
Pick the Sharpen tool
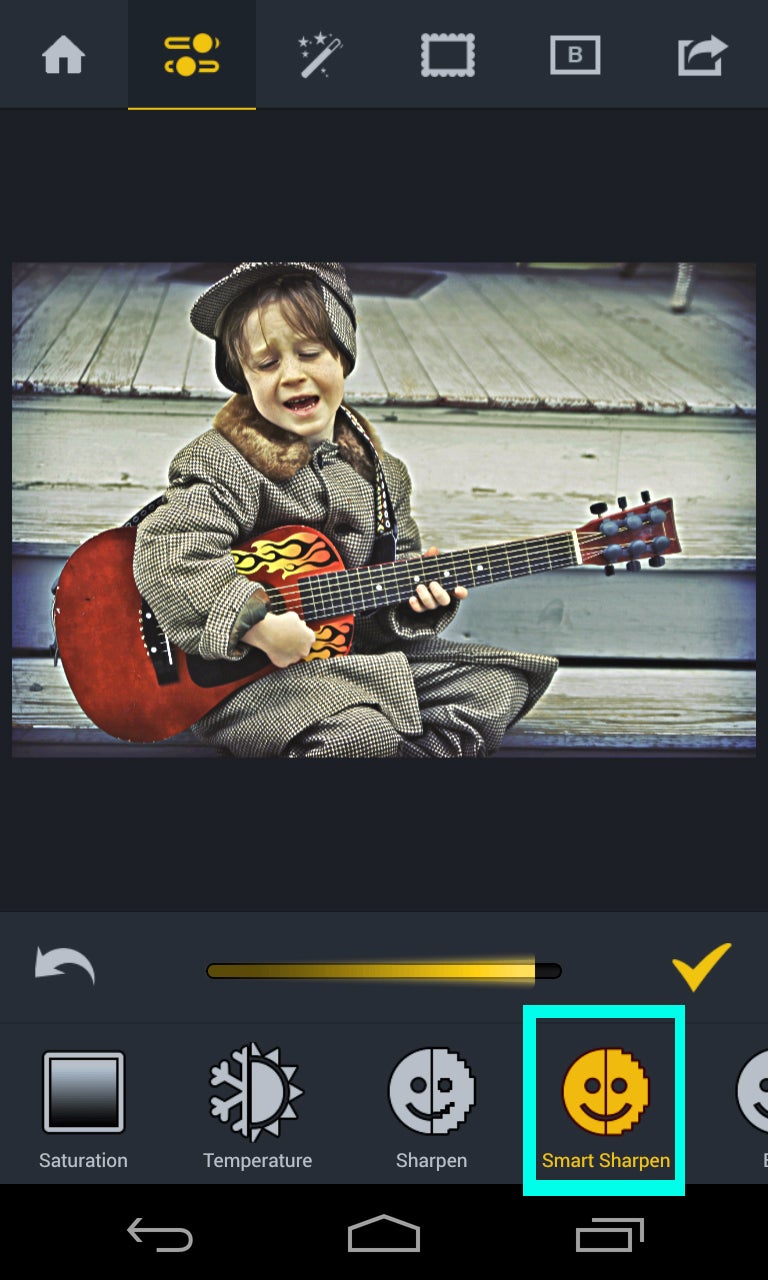431,1106
